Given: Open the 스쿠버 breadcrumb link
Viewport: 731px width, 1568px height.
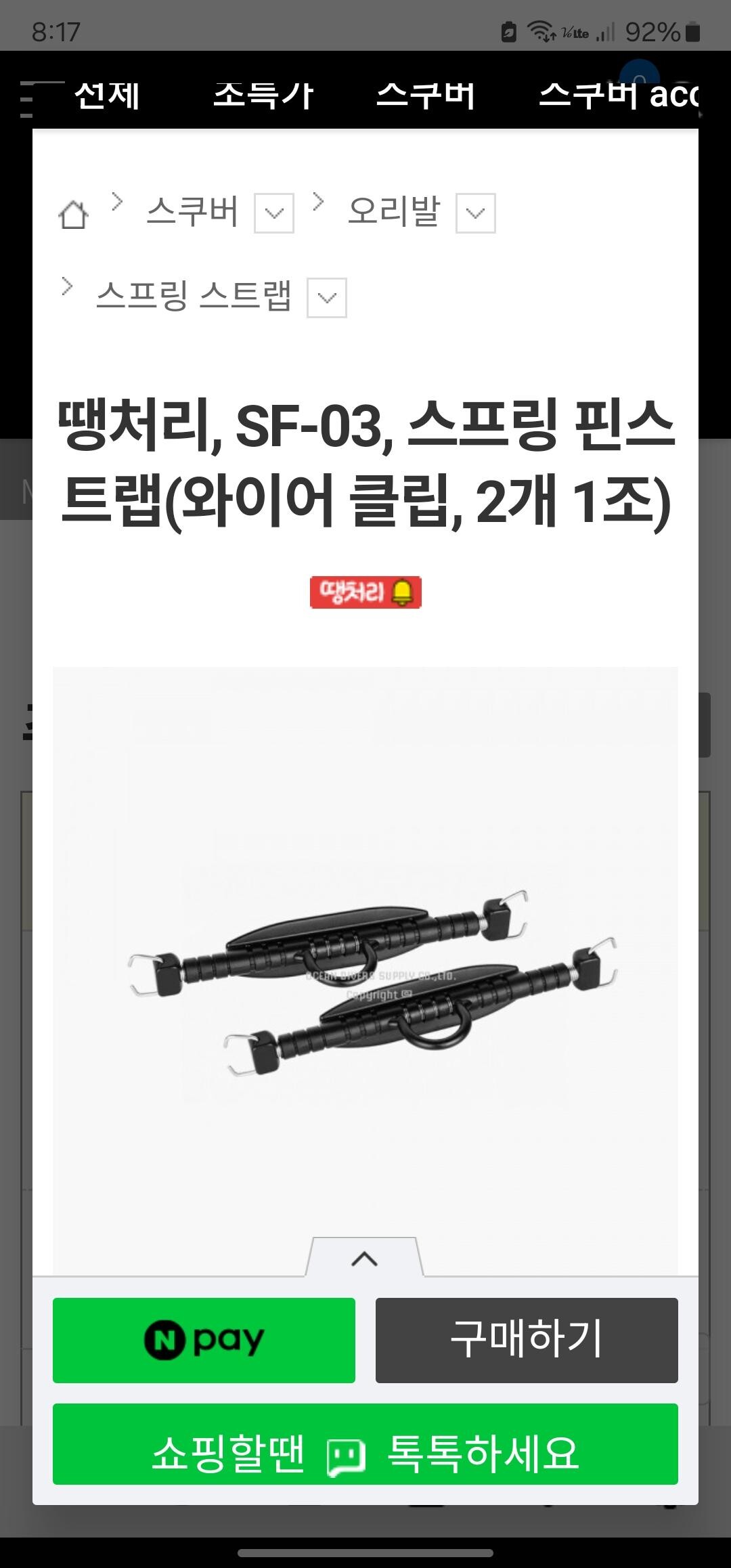Looking at the screenshot, I should click(192, 211).
